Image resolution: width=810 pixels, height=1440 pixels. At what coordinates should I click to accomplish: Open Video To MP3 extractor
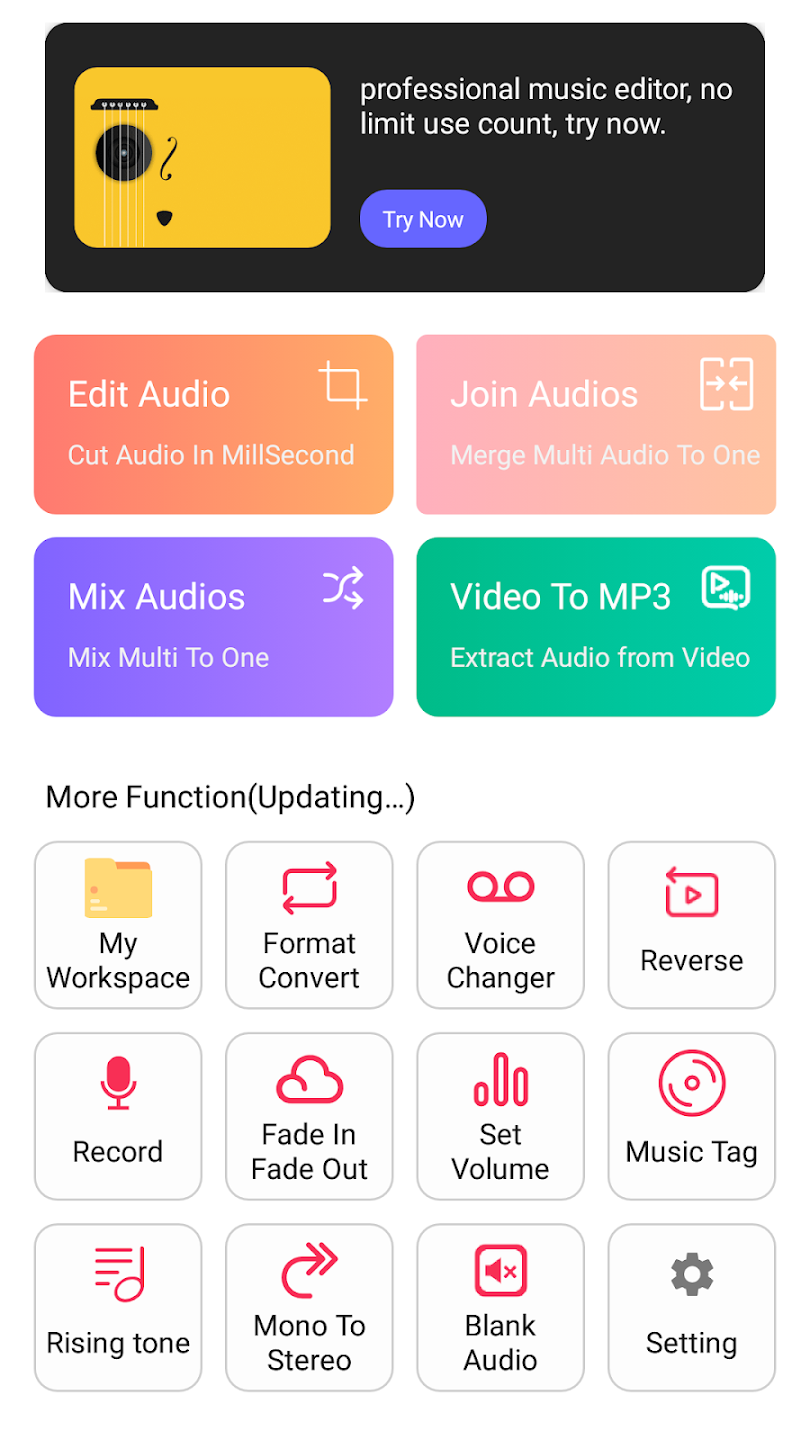[596, 627]
